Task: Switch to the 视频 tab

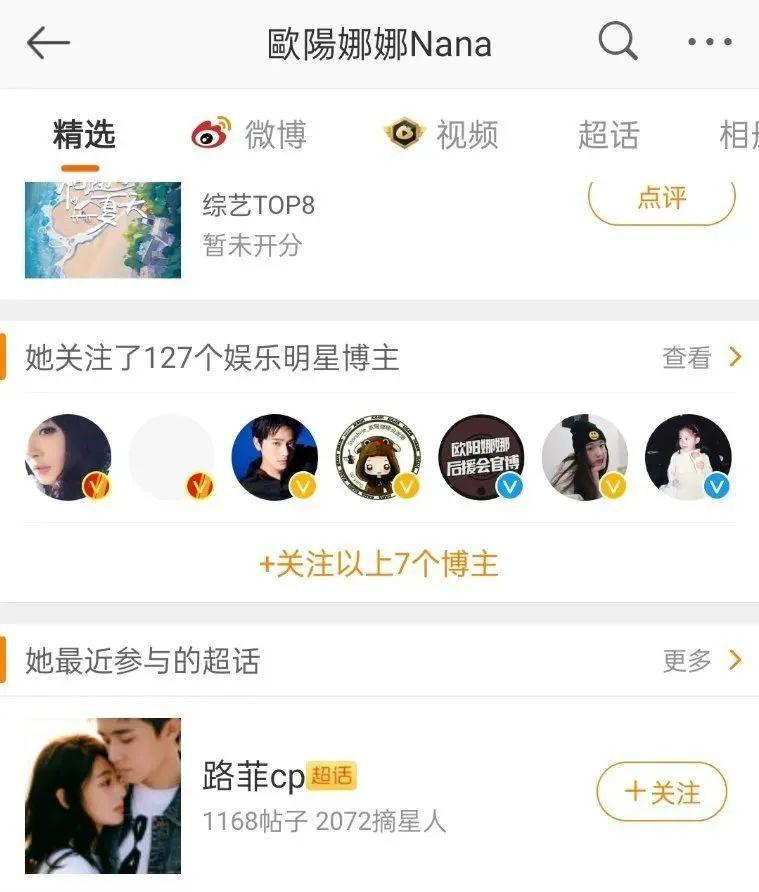Action: coord(441,134)
